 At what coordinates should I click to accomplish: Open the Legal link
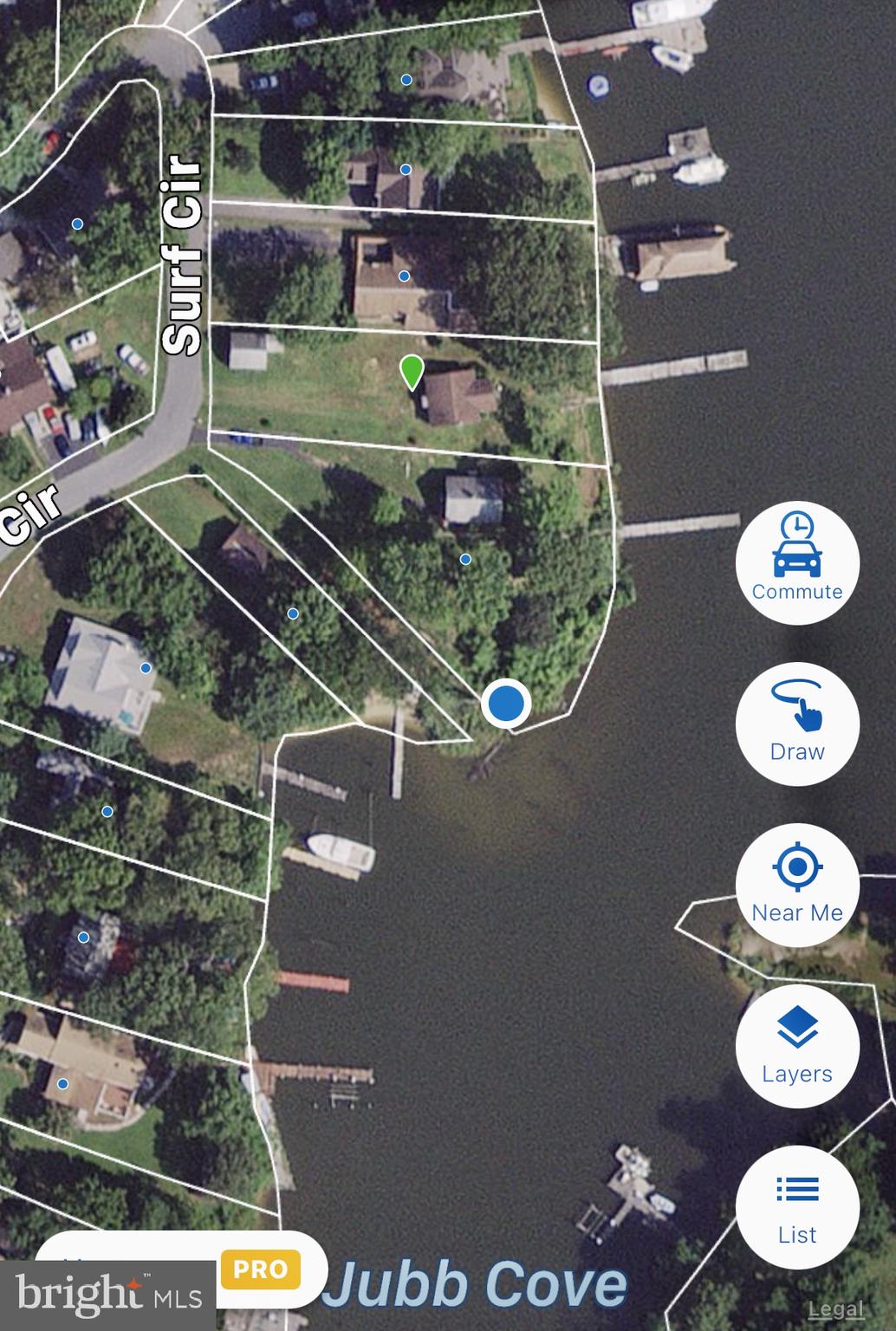tap(835, 1308)
